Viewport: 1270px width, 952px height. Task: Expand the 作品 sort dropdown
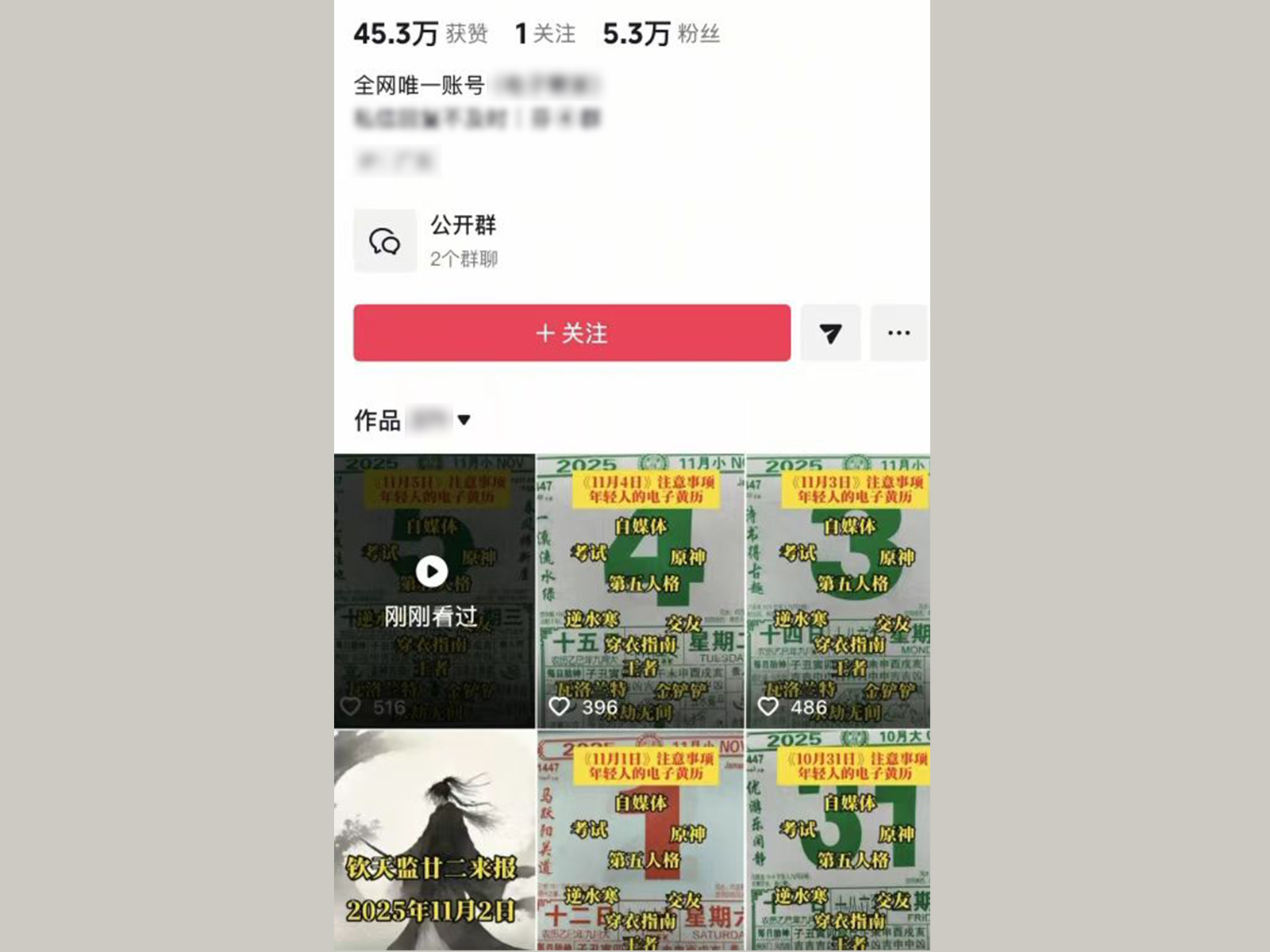464,420
